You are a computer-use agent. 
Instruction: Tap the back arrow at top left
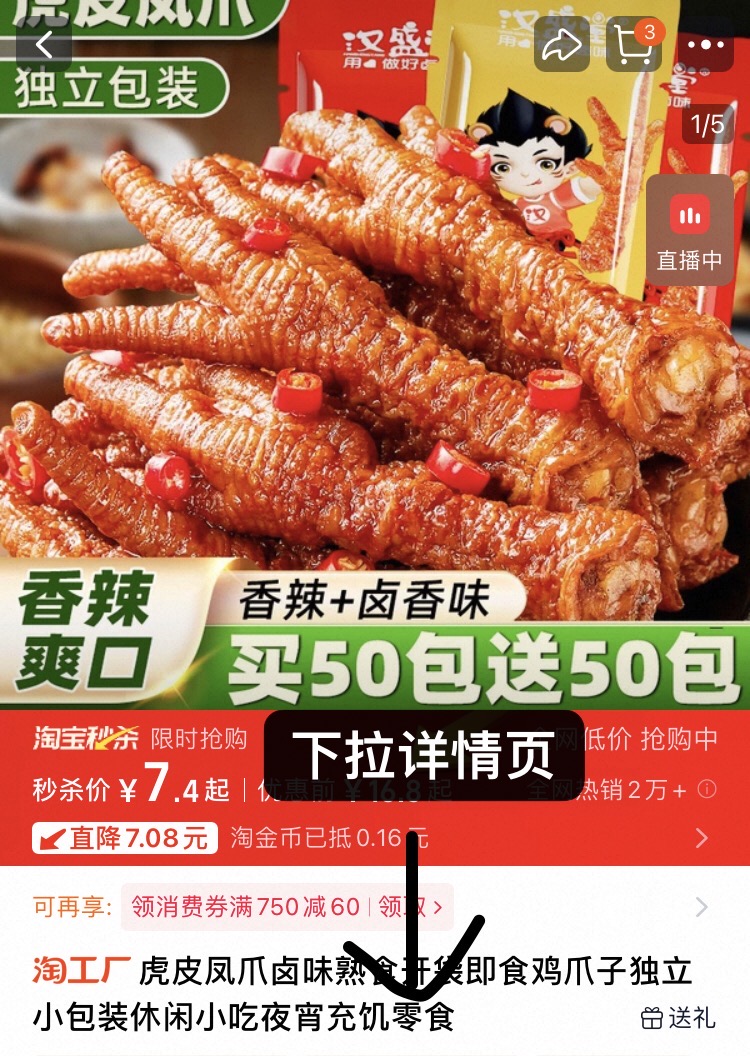(45, 44)
